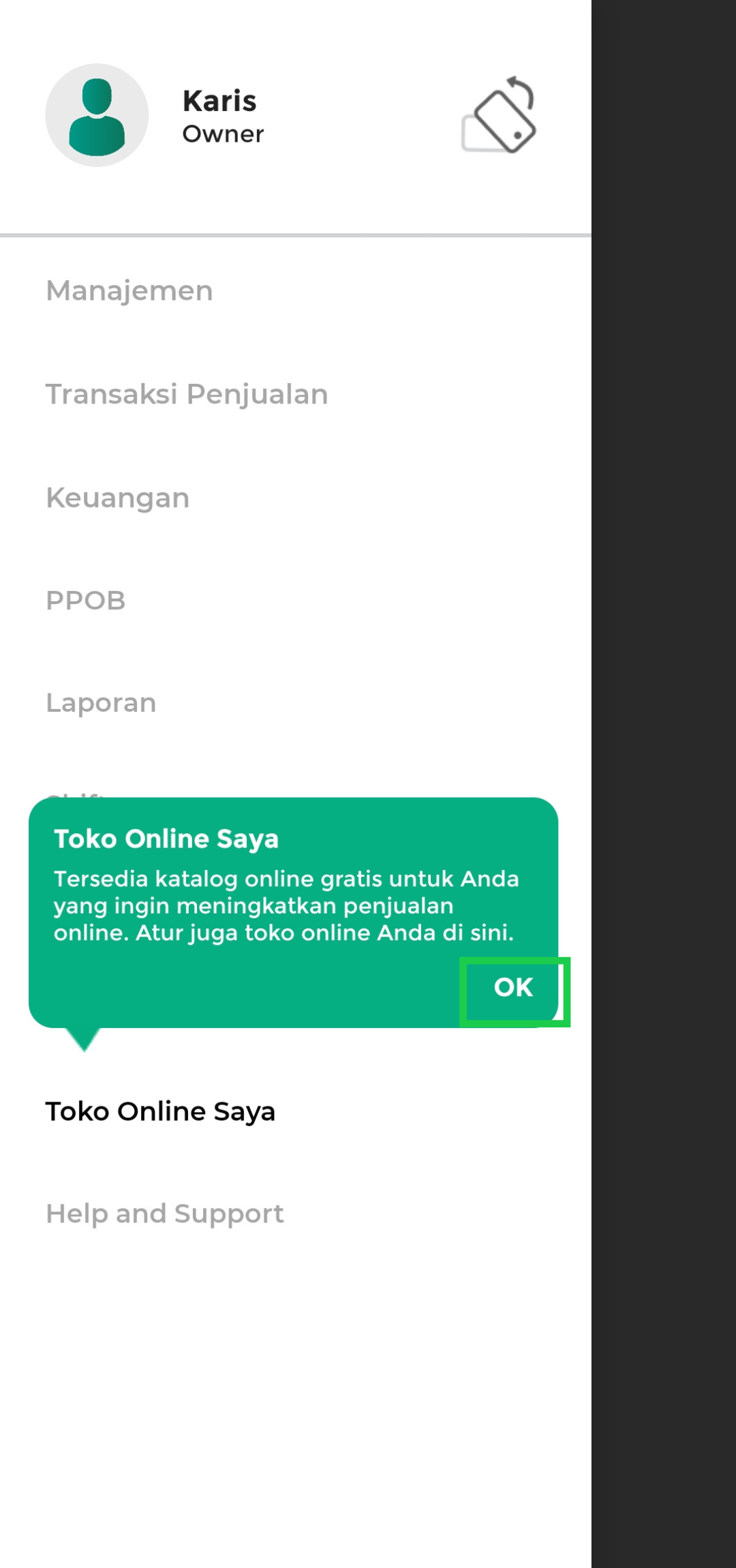
Task: Open the Manajemen menu
Action: coord(129,291)
